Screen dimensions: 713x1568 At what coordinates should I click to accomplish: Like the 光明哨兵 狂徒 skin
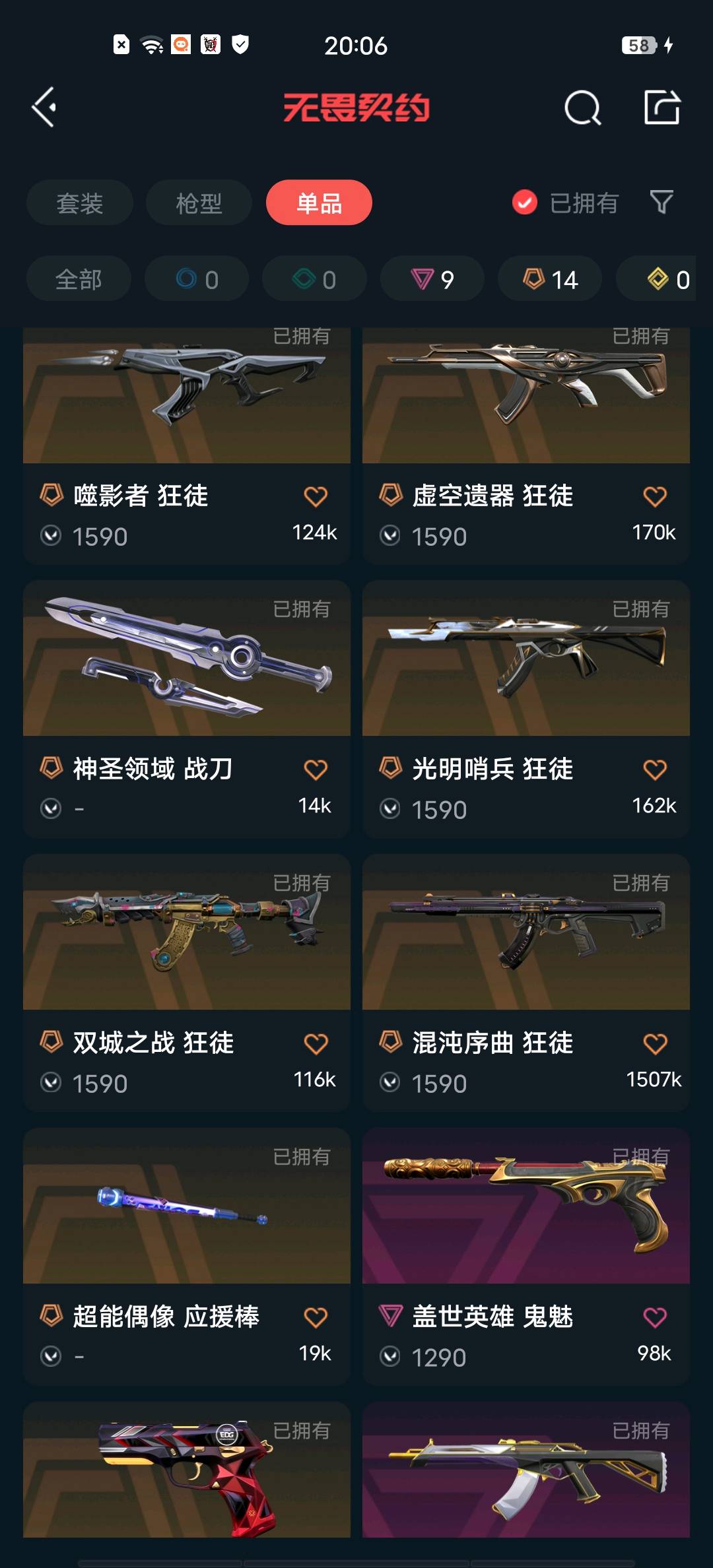pos(654,769)
